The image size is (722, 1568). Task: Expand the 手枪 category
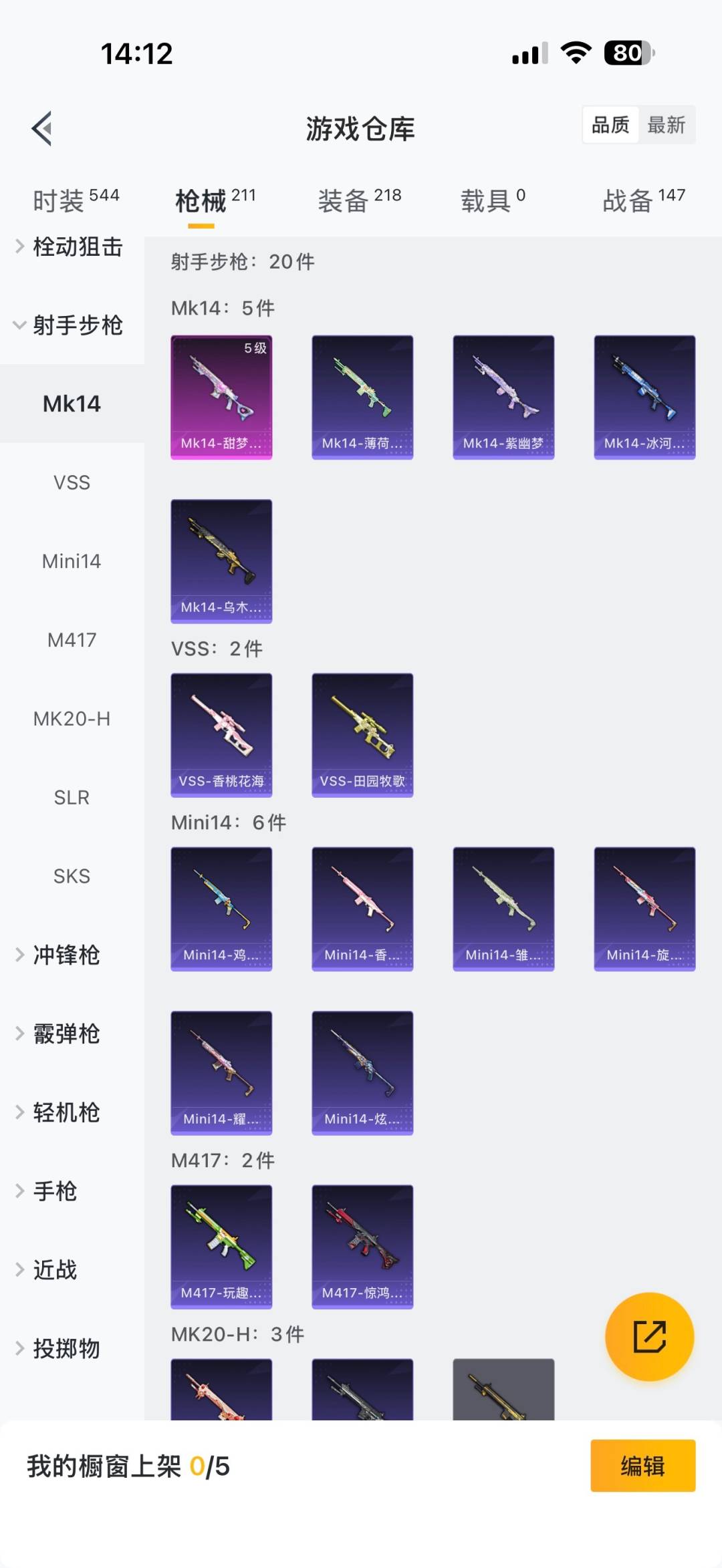pyautogui.click(x=55, y=1191)
